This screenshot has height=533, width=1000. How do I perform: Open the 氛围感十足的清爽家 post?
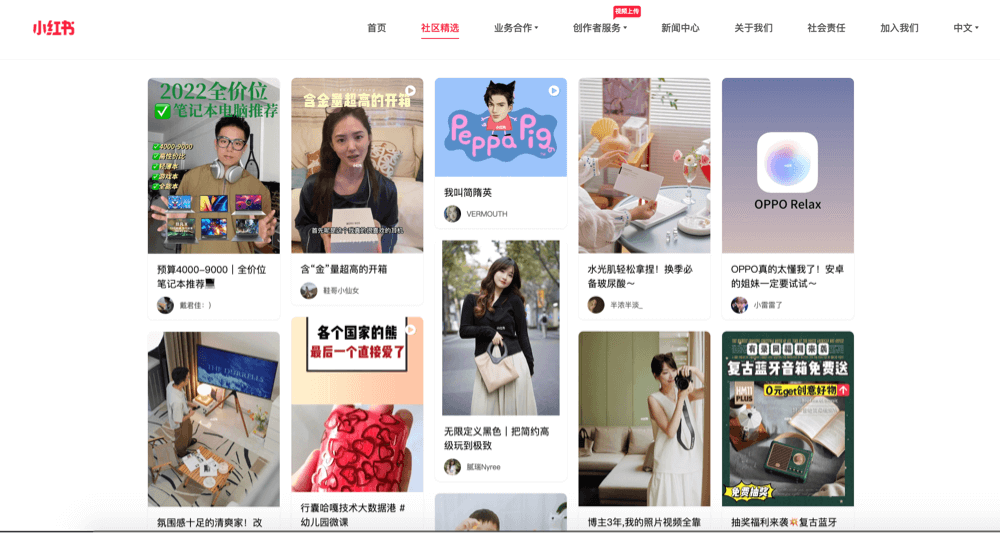(x=213, y=420)
